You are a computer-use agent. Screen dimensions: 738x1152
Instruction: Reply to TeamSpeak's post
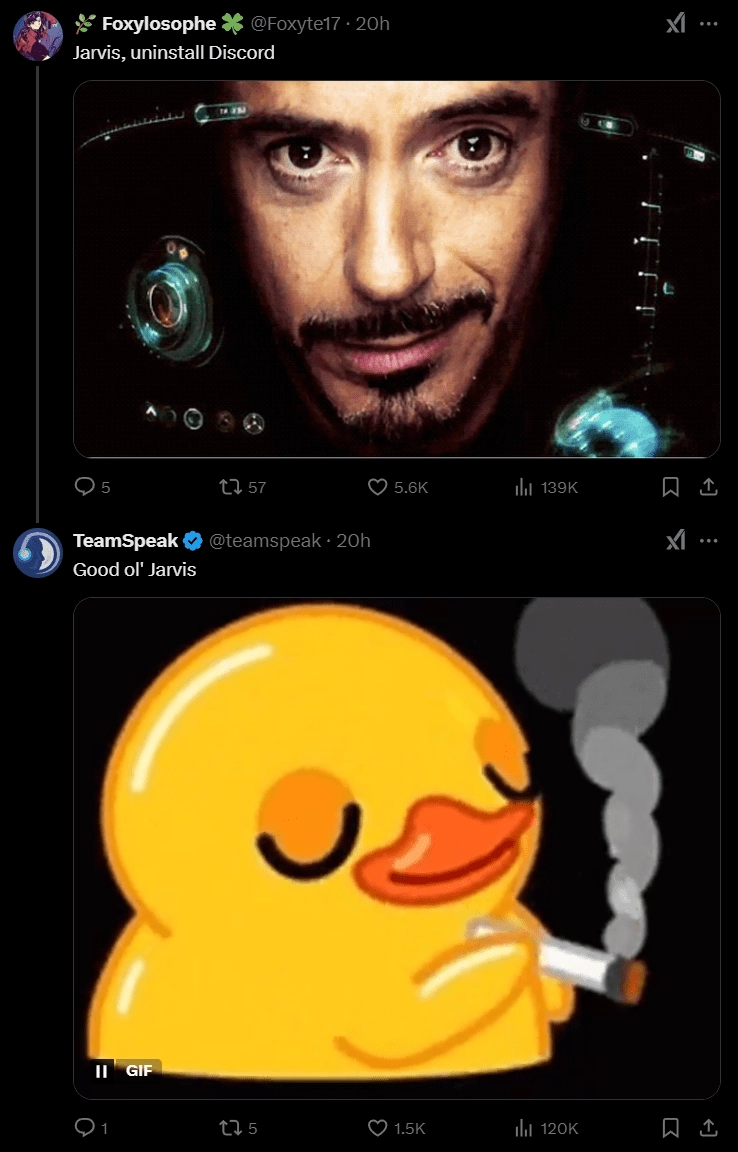coord(85,1128)
